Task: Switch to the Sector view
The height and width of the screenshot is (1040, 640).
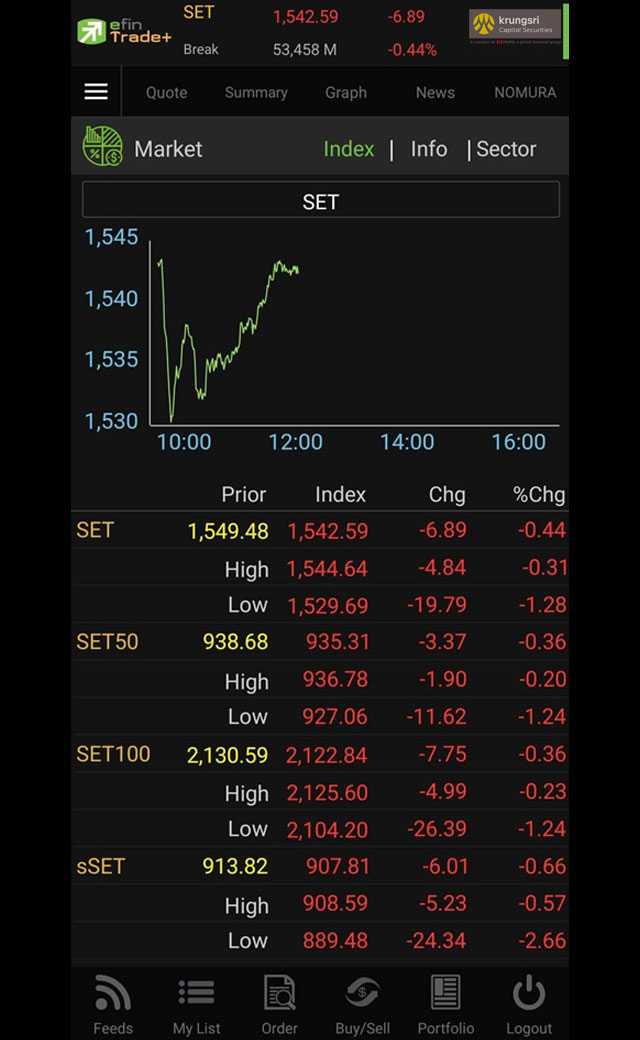Action: 506,149
